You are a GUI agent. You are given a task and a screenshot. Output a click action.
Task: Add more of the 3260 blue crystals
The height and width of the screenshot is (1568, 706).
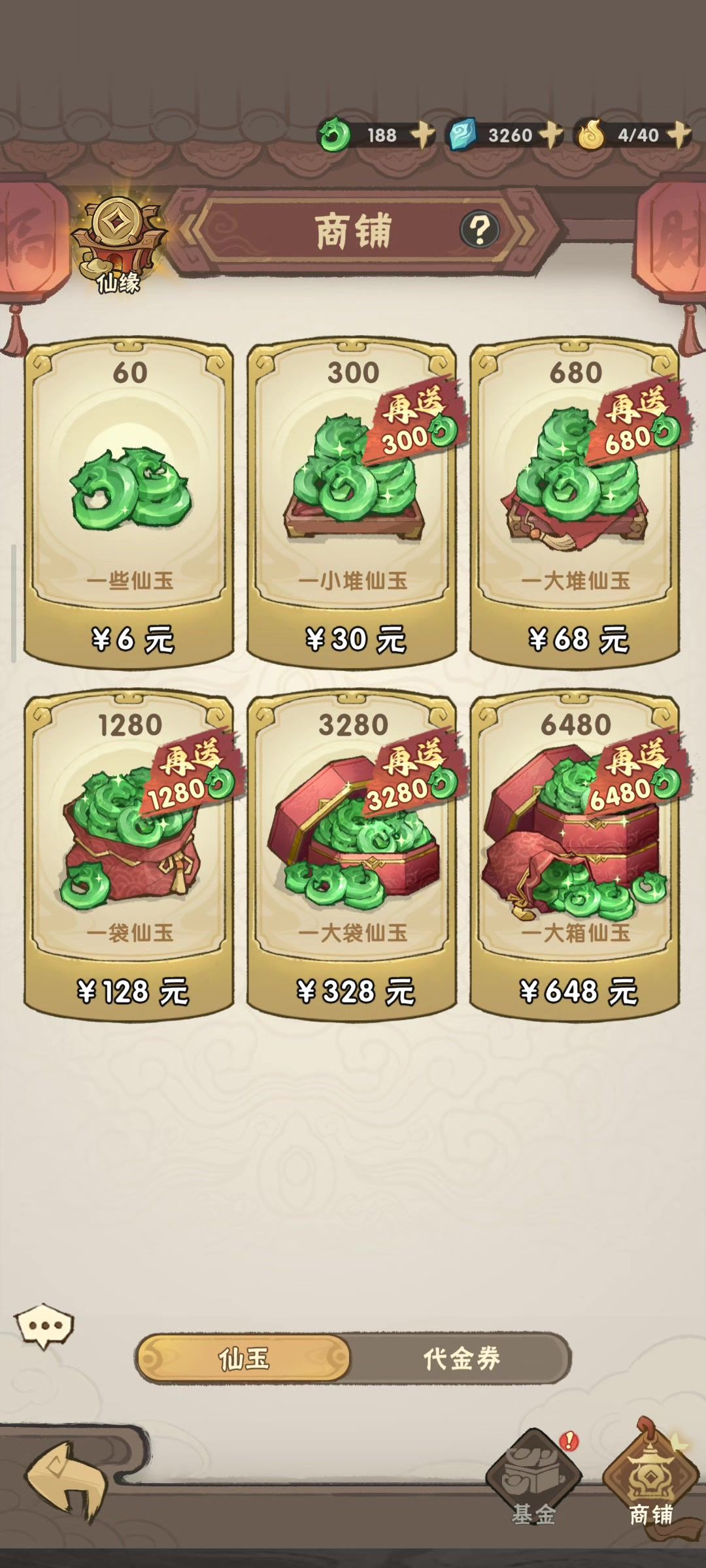point(550,135)
